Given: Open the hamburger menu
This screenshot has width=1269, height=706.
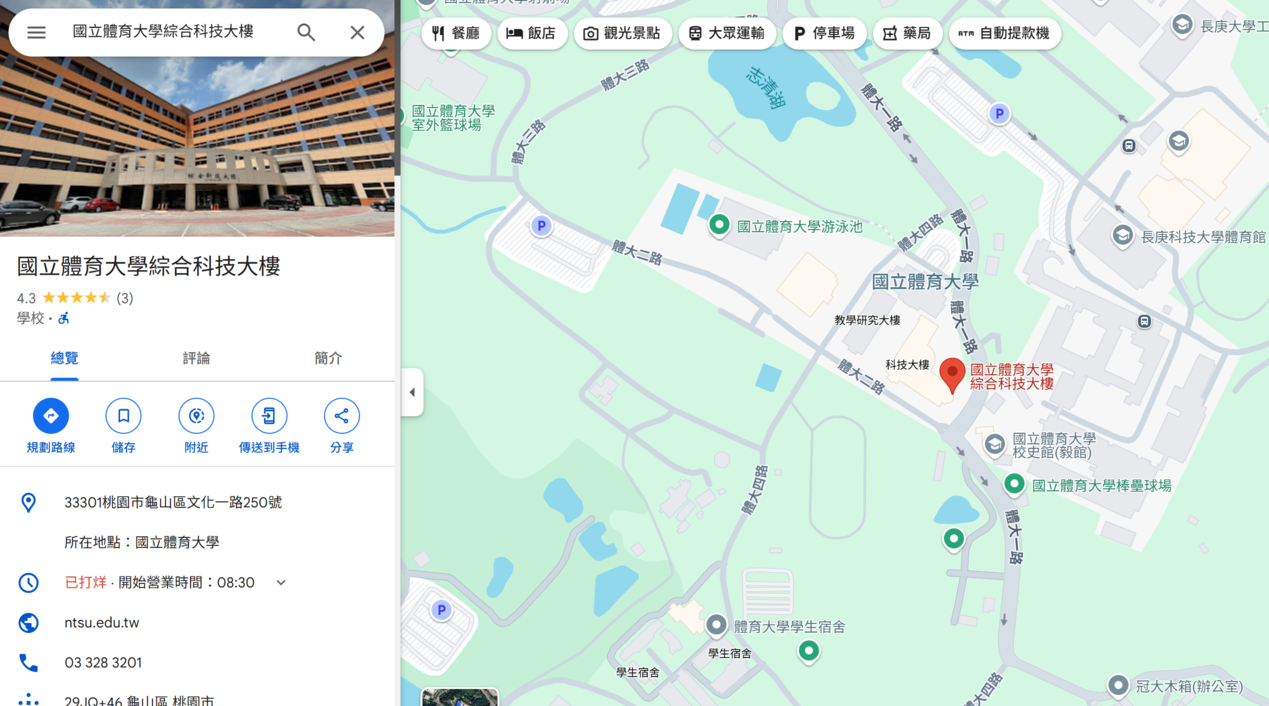Looking at the screenshot, I should click(36, 32).
